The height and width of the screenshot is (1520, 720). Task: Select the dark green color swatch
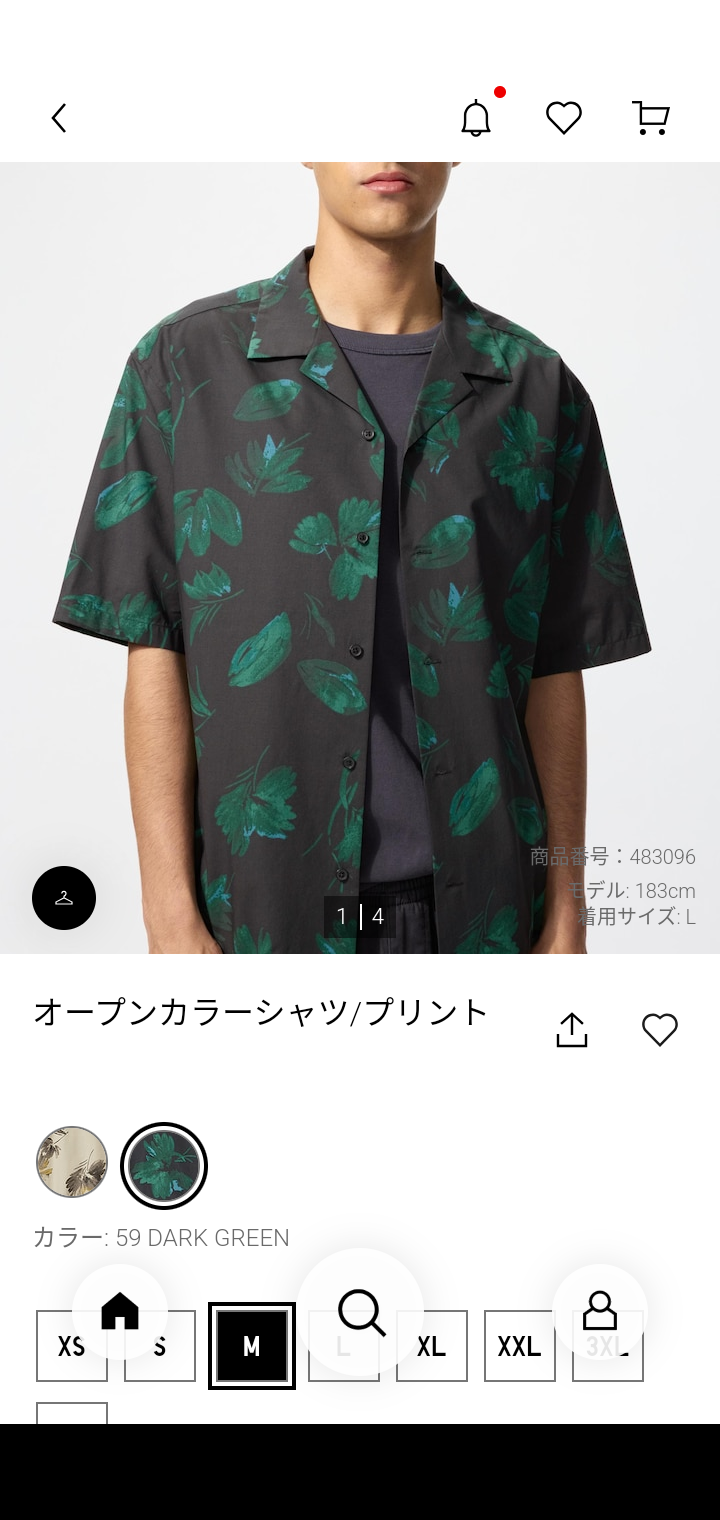coord(164,1166)
